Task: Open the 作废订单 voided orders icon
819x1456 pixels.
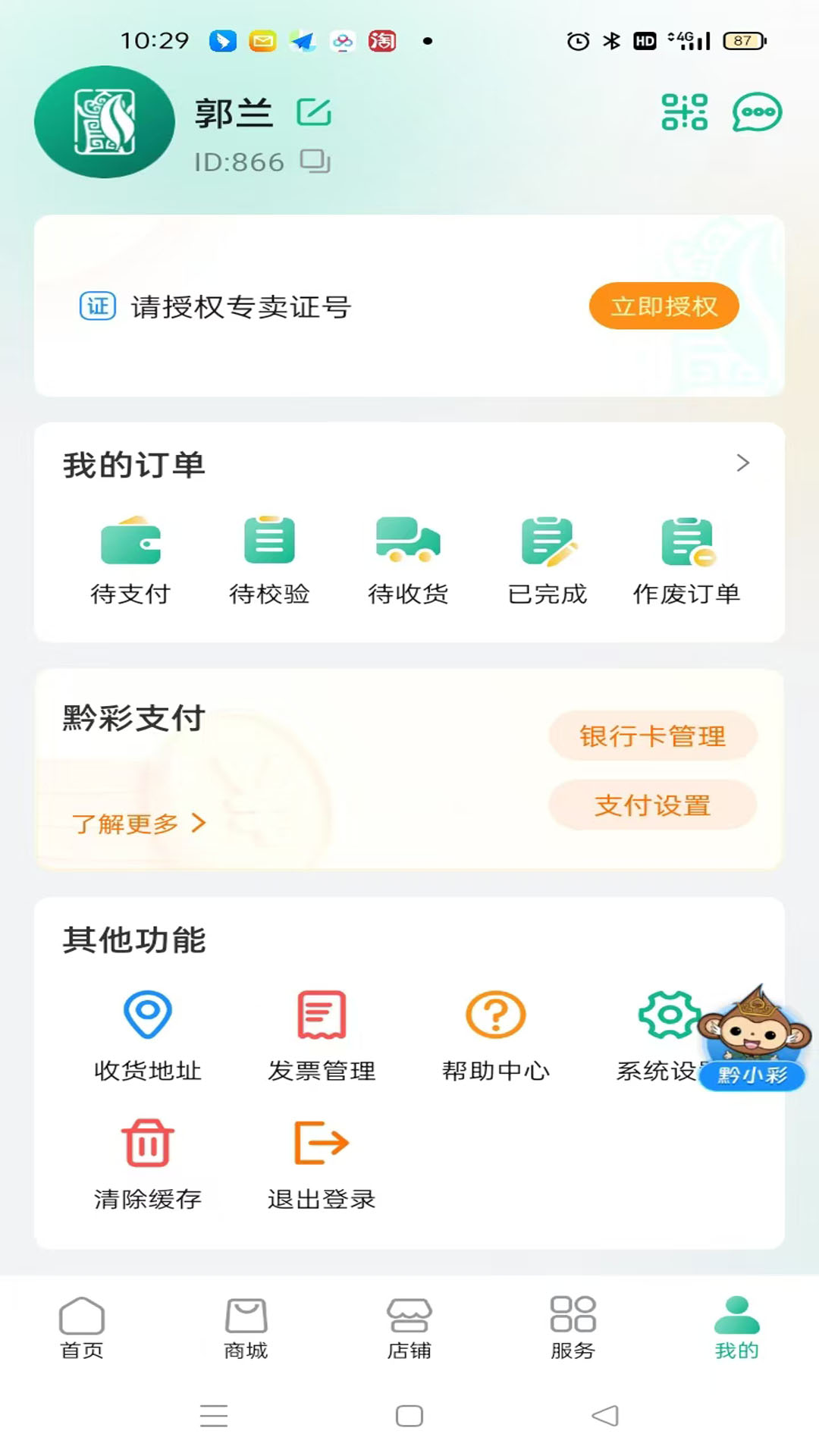Action: pyautogui.click(x=686, y=557)
